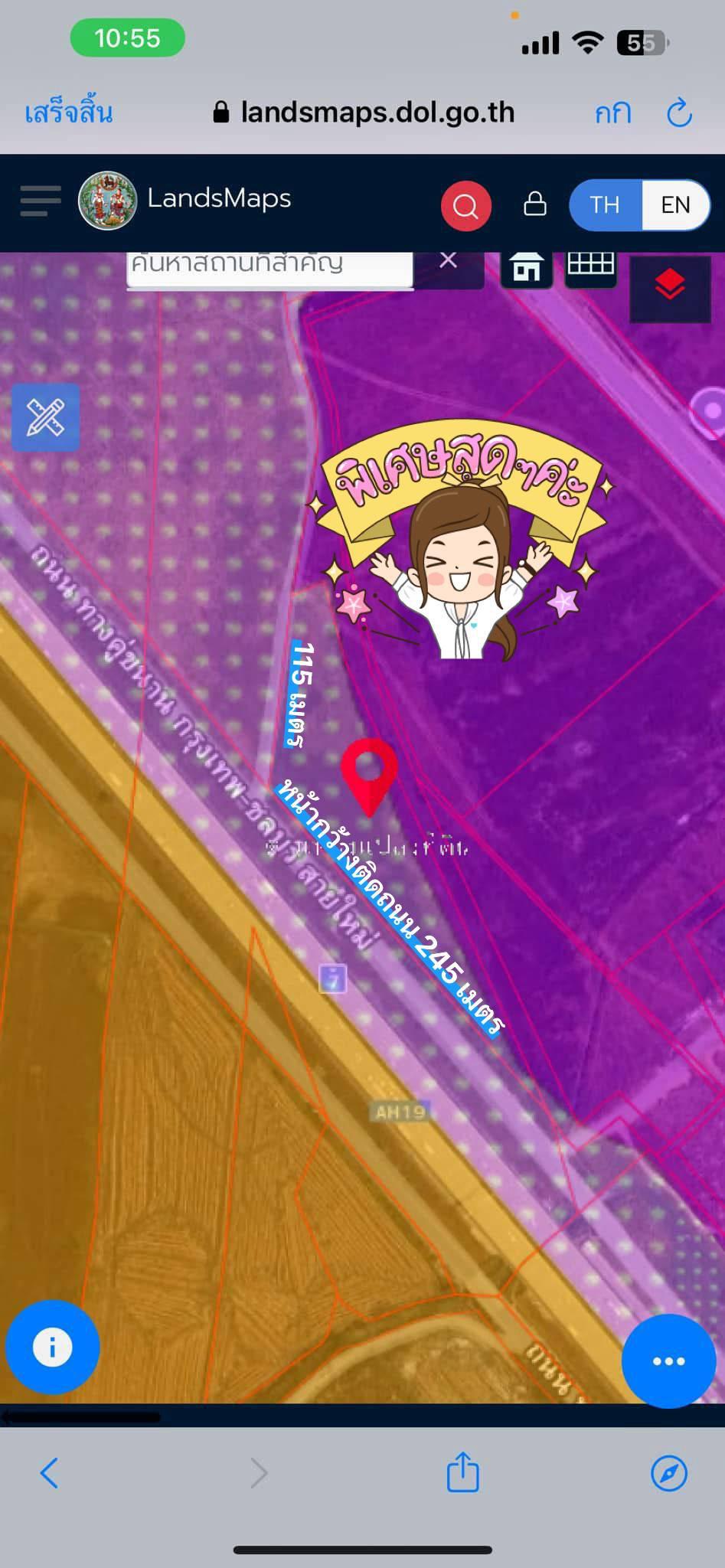Open the blue info button

[x=52, y=1347]
